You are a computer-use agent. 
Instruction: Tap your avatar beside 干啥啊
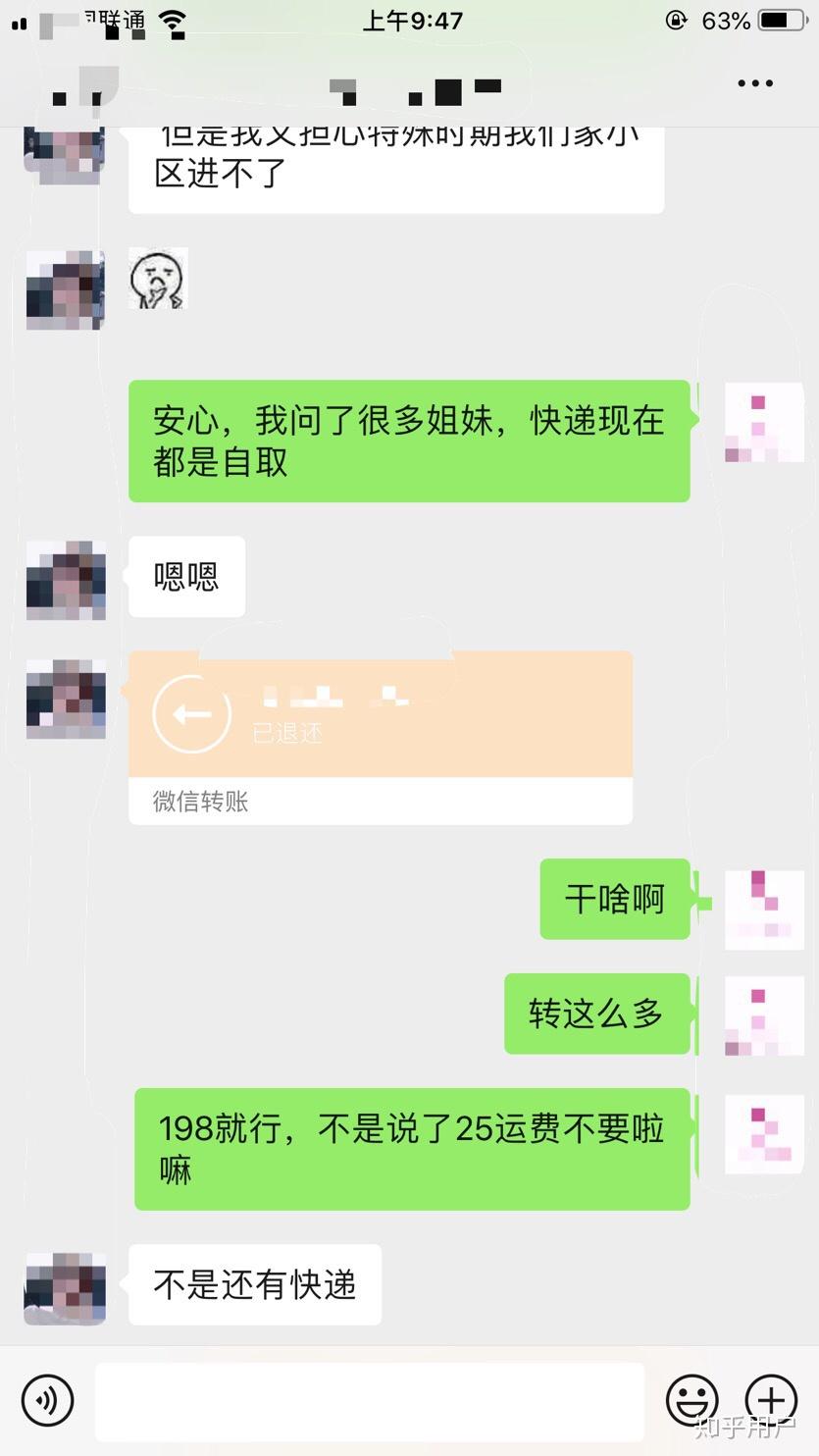pyautogui.click(x=764, y=909)
